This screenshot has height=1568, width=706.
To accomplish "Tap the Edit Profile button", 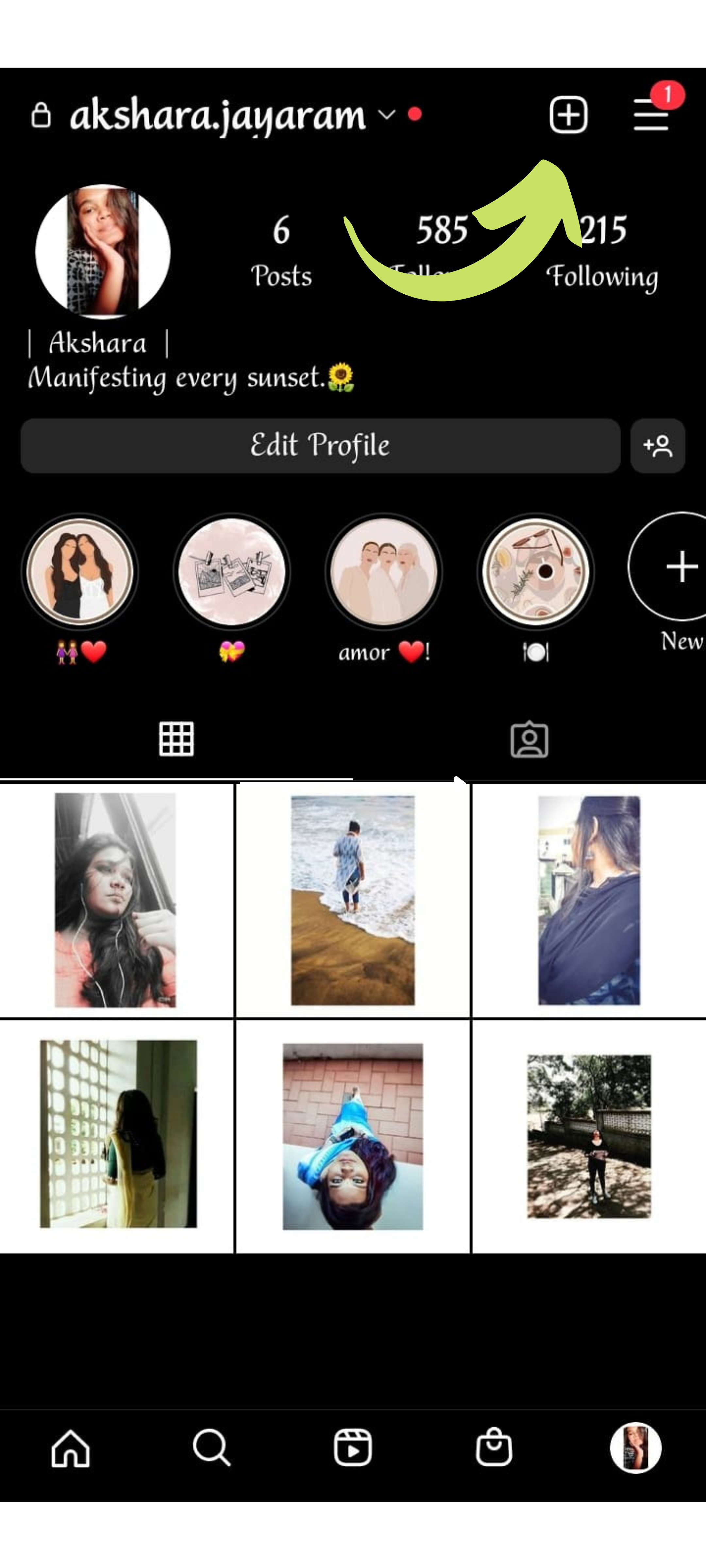I will pos(320,446).
